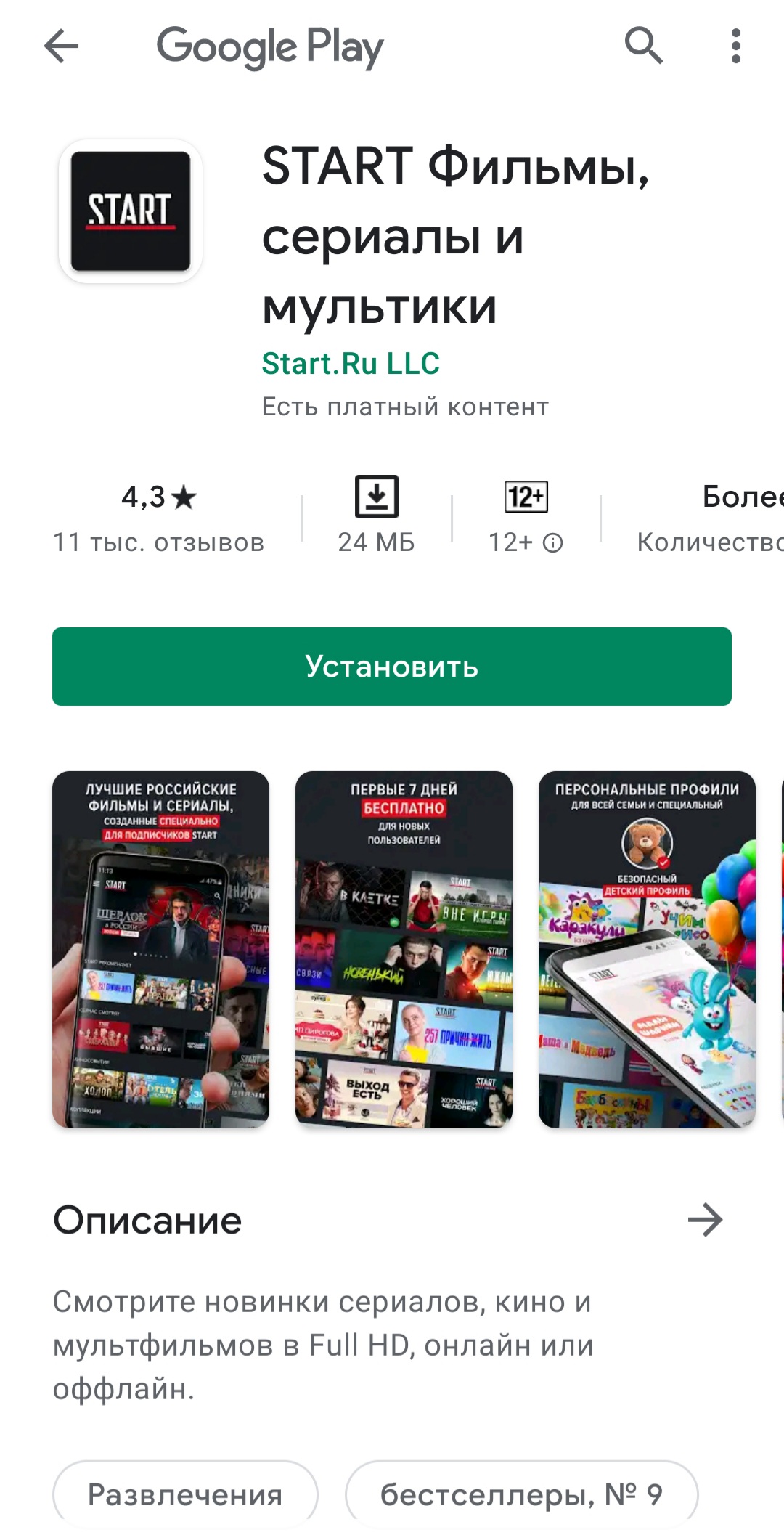Viewport: 784px width, 1535px height.
Task: Tap the Установить install button
Action: [x=392, y=667]
